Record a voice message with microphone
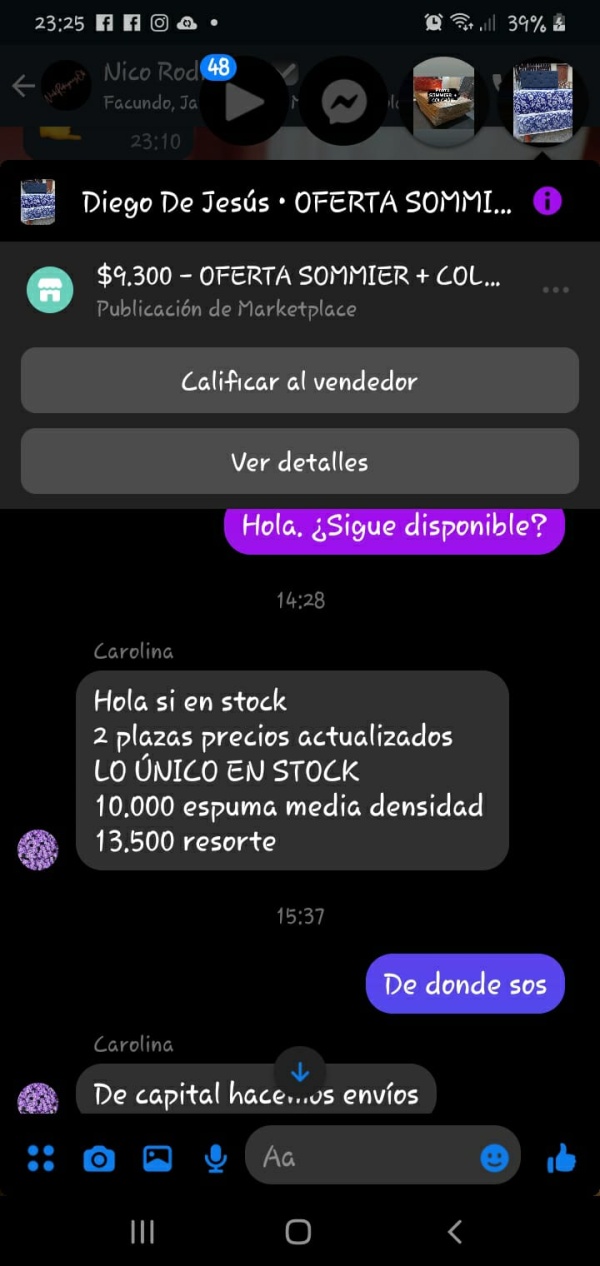 (215, 1158)
